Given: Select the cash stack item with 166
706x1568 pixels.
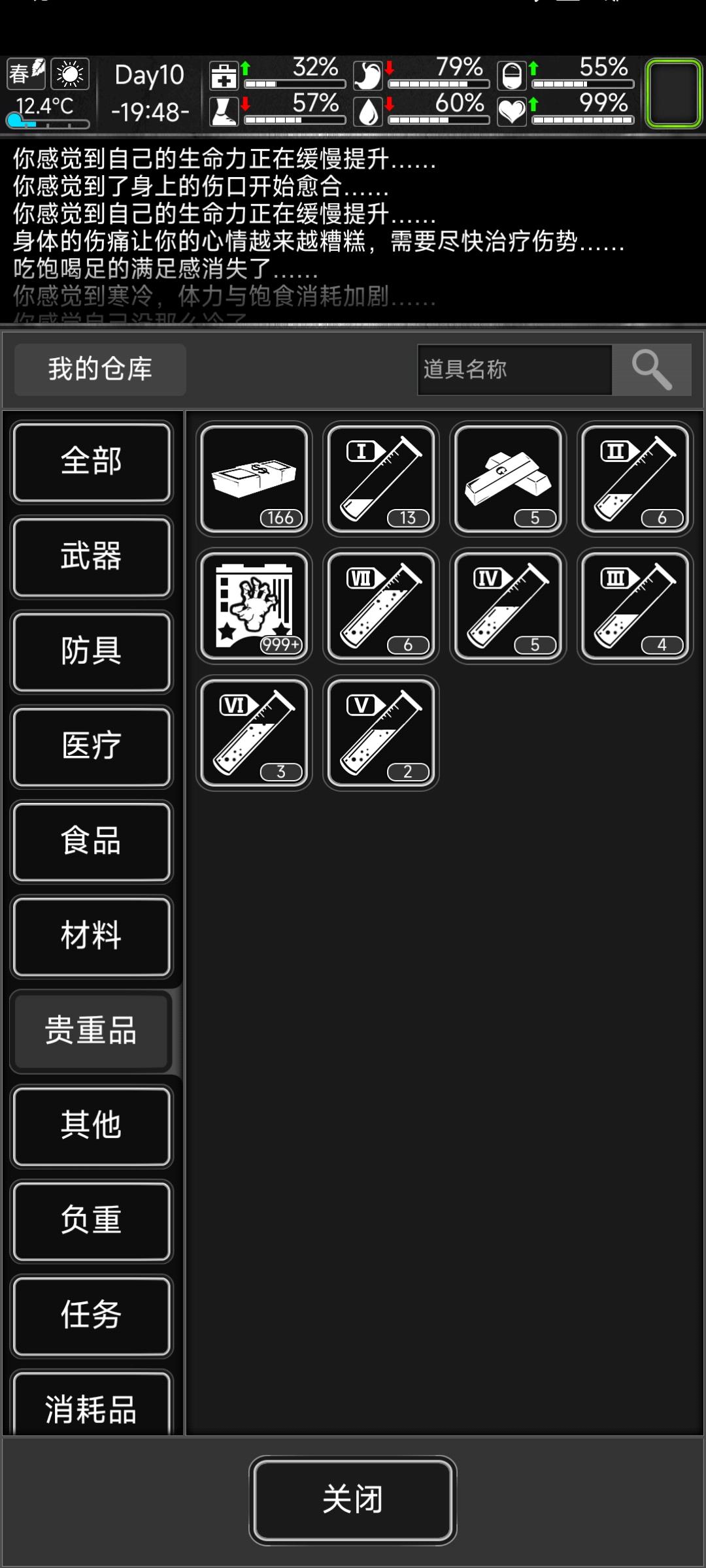Looking at the screenshot, I should coord(254,479).
